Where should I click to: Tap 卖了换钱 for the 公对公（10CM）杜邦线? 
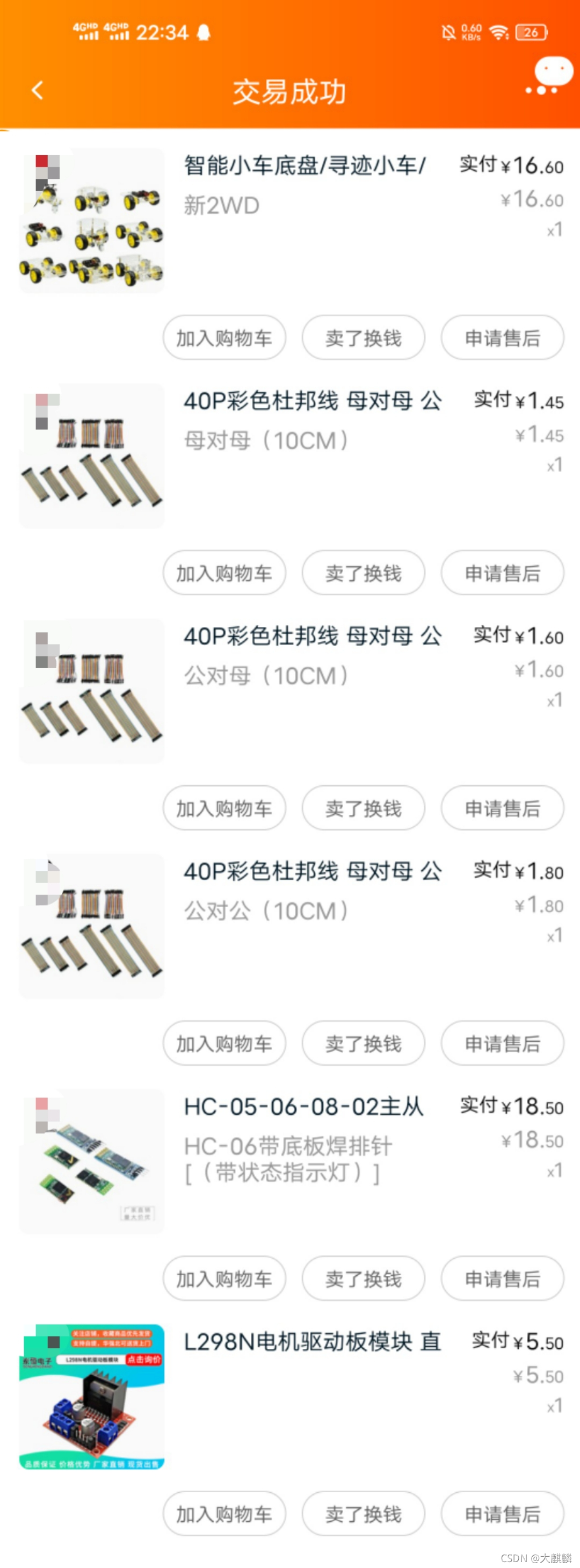point(364,1043)
